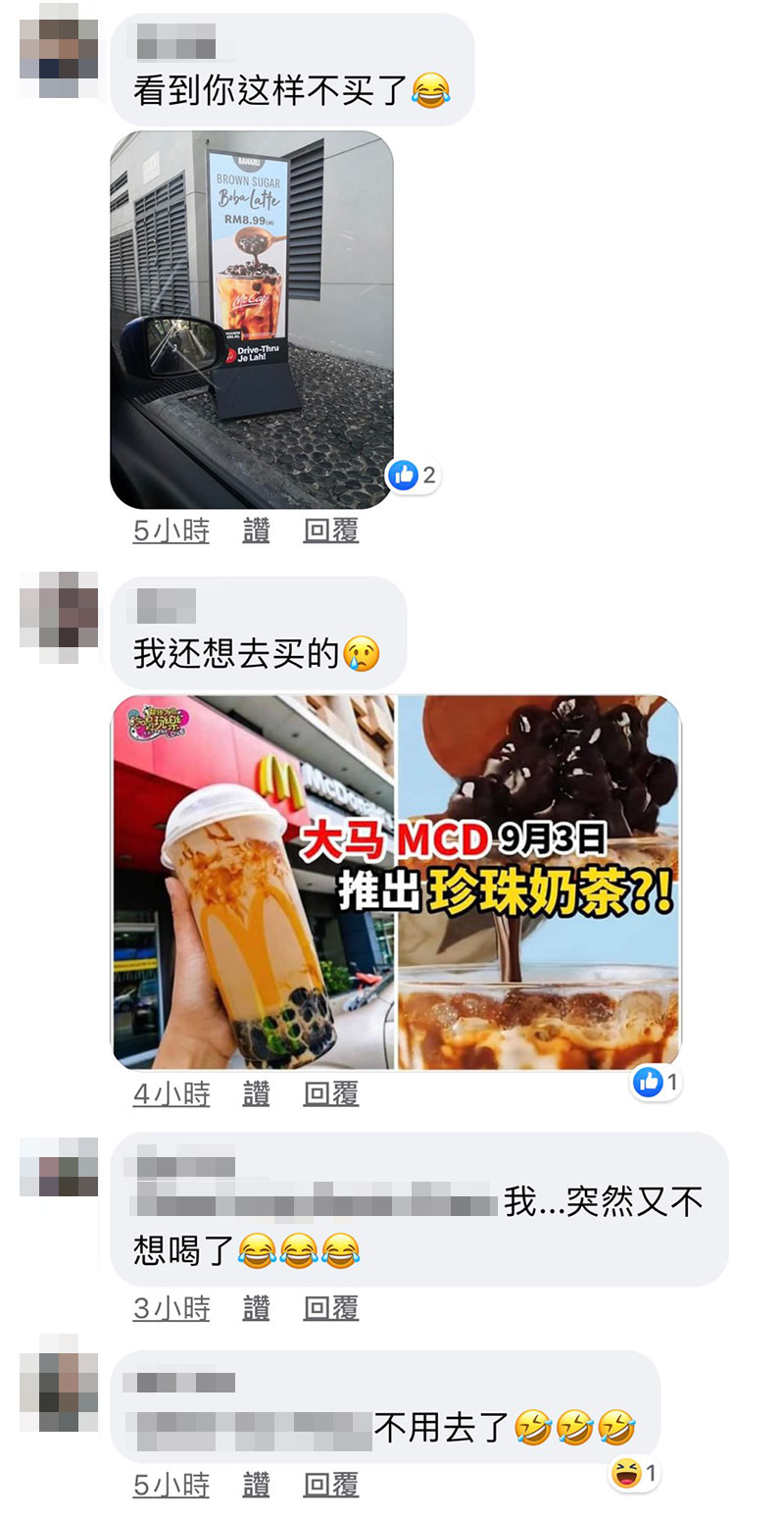Image resolution: width=784 pixels, height=1518 pixels.
Task: Open profile picture of 我还想去买的 commenter
Action: coord(59,610)
